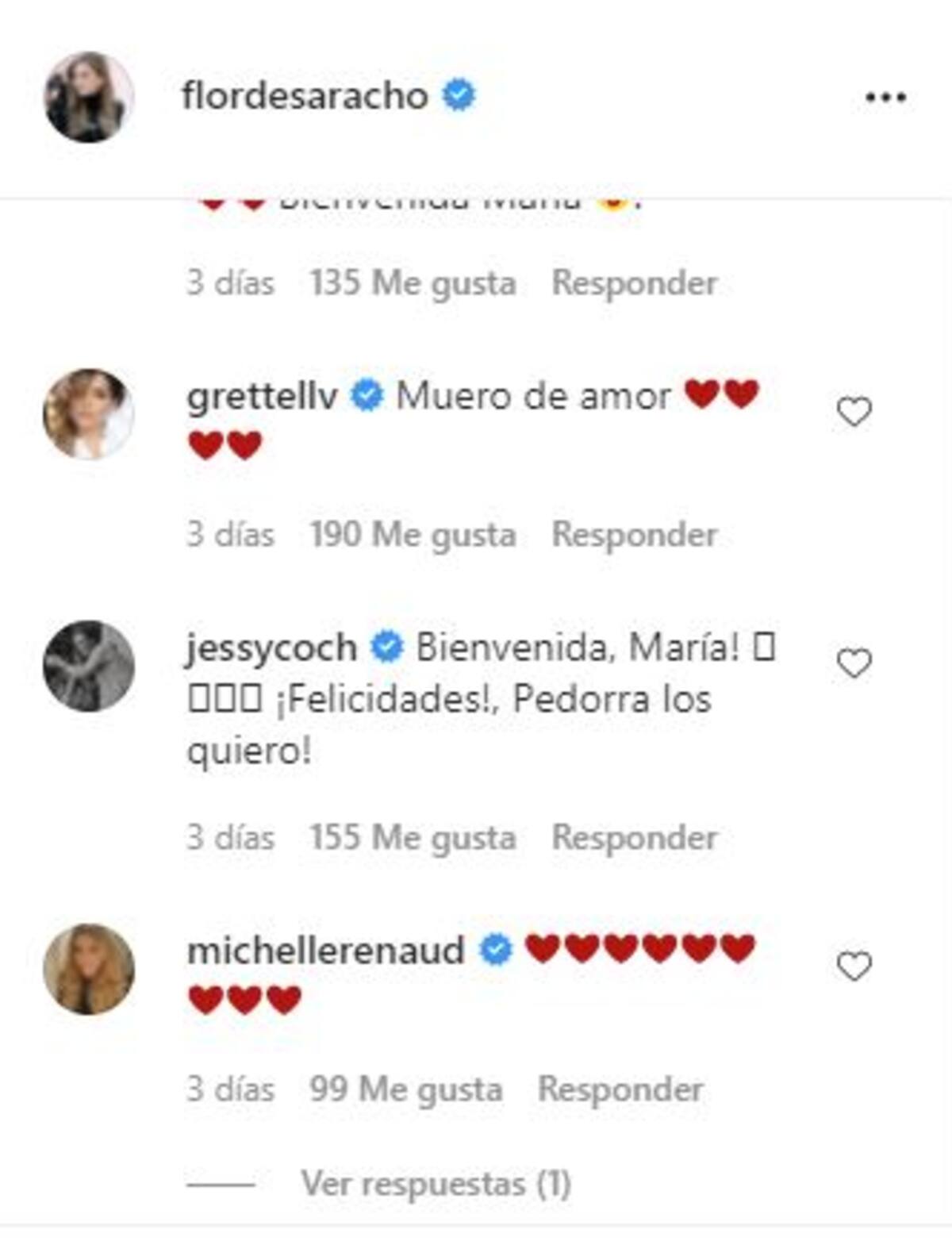Reply to michellerenaud's comment
Viewport: 952px width, 1241px height.
coord(620,1089)
